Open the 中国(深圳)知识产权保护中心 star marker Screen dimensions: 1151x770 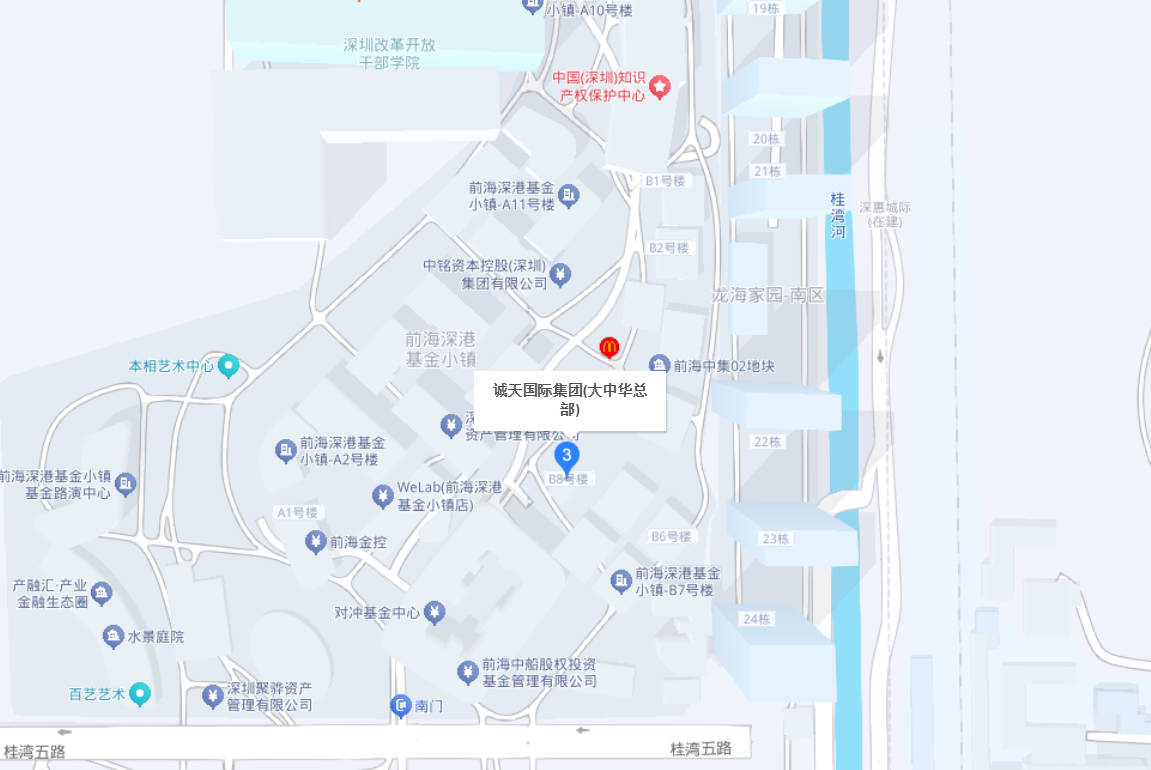[x=660, y=87]
